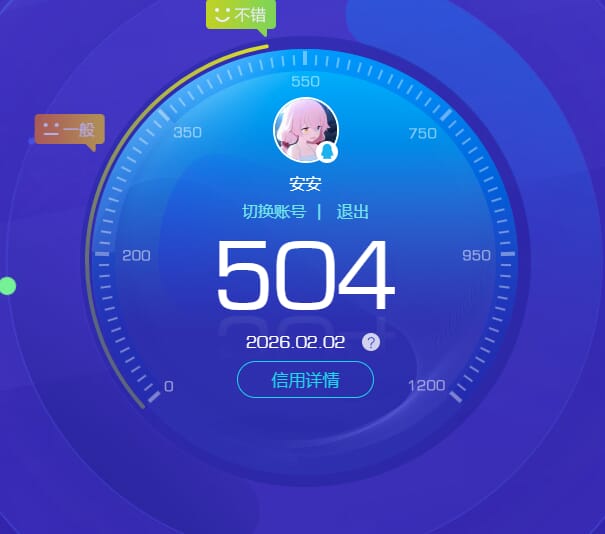This screenshot has height=534, width=605.
Task: Tap 退出 to log out
Action: coord(353,211)
